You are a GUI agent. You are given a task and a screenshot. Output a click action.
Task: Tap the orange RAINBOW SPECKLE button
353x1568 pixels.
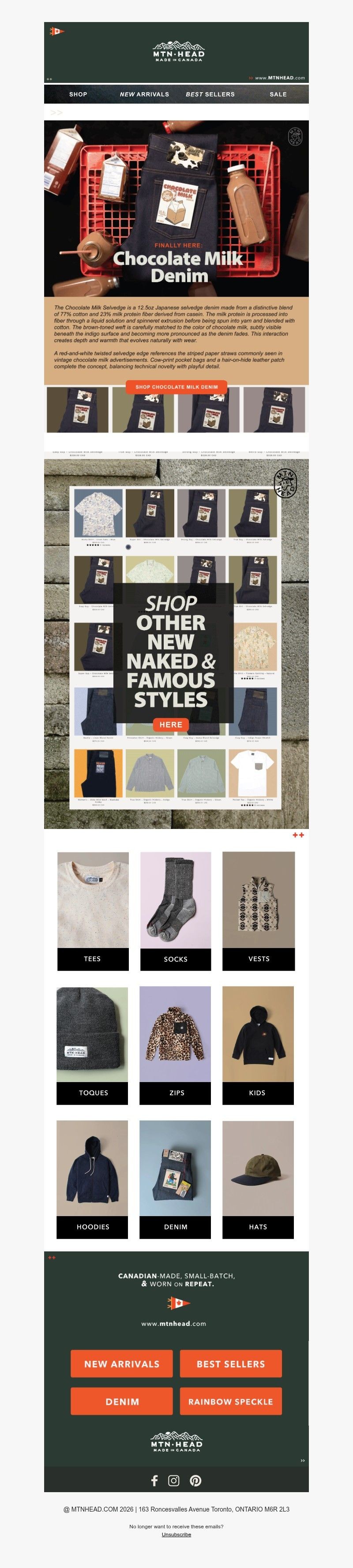[x=231, y=1401]
